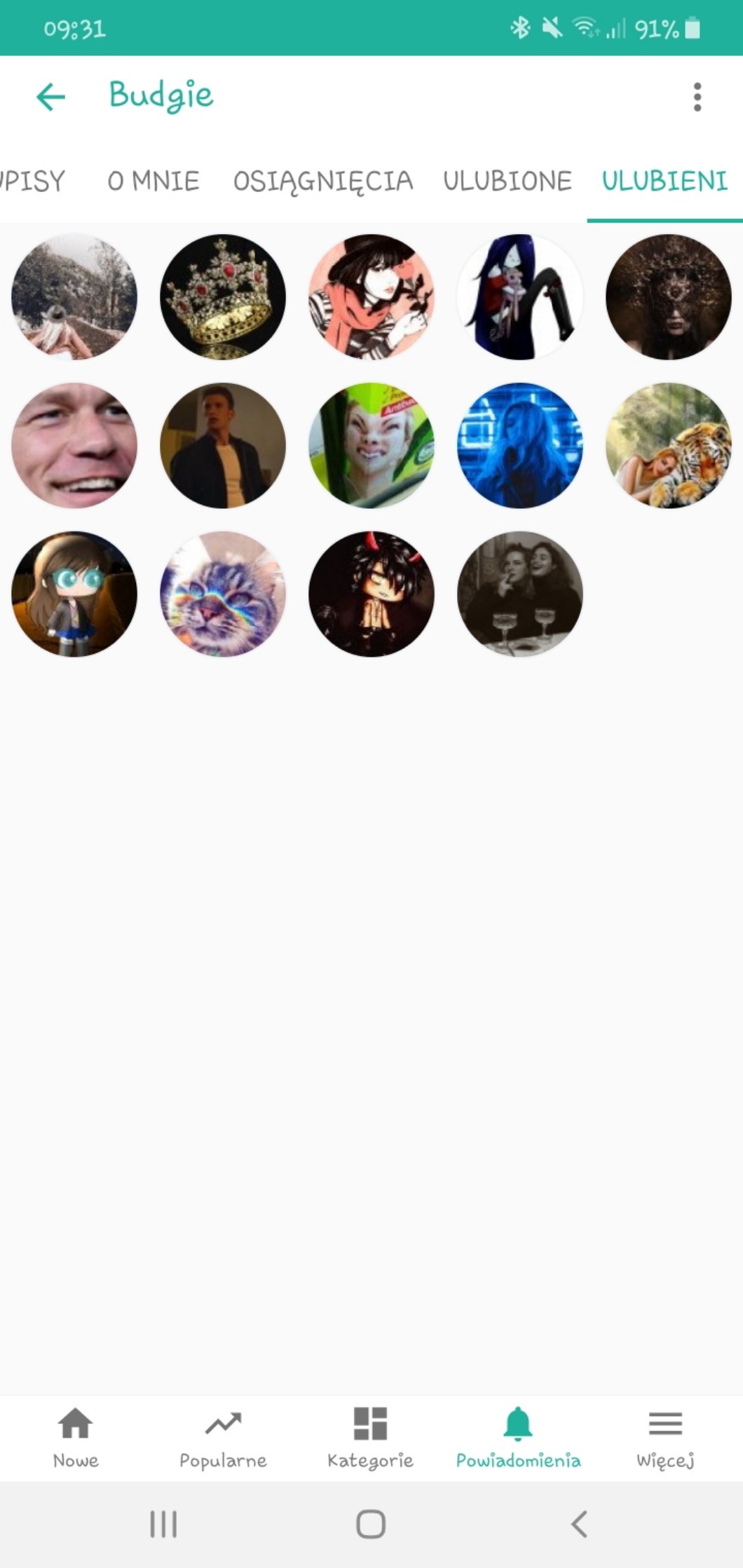Go back from Budgie's profile

[50, 96]
